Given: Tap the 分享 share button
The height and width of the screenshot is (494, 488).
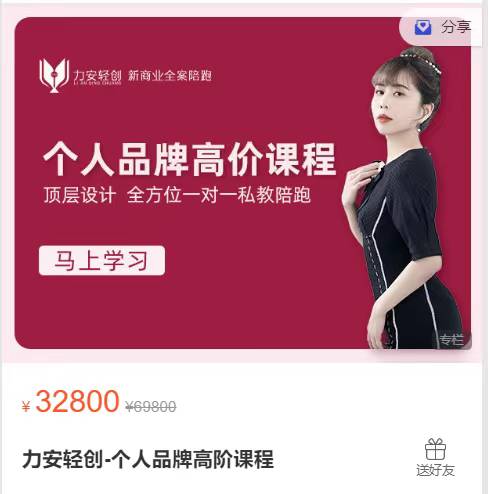Looking at the screenshot, I should 442,27.
